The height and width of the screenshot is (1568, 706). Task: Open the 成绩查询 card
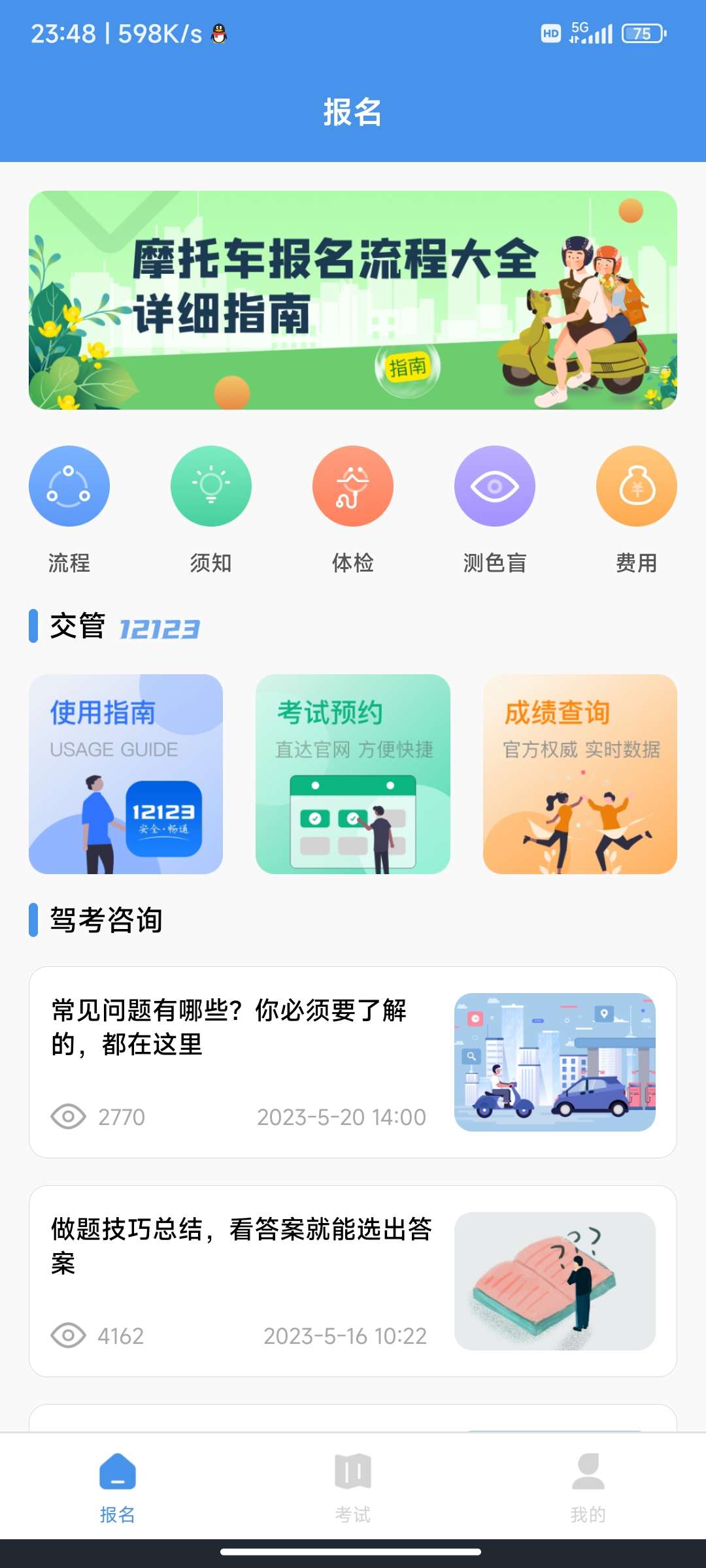pos(580,774)
